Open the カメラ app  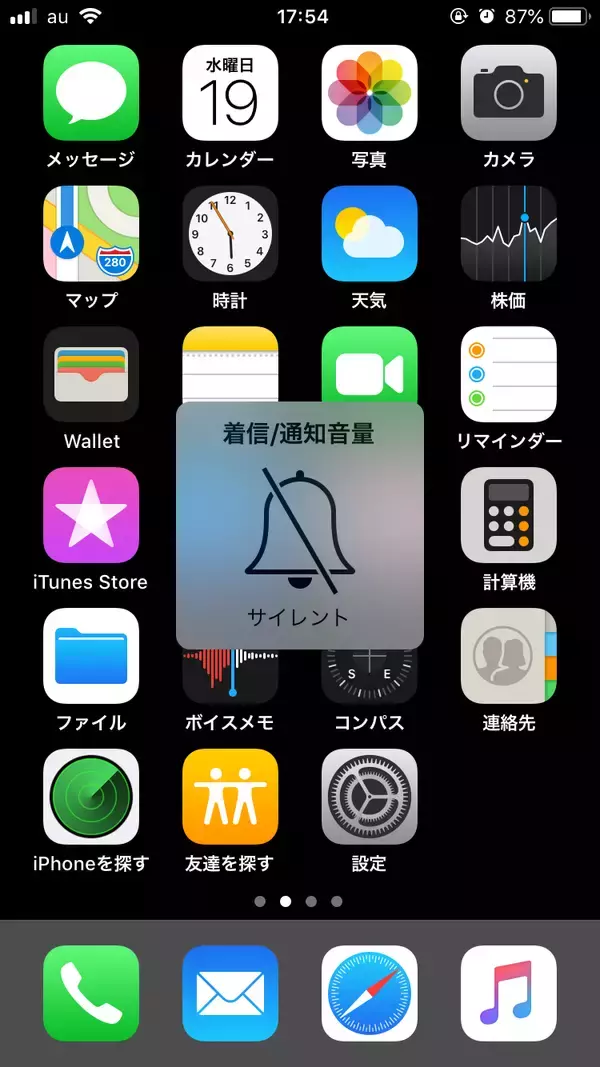click(x=508, y=93)
